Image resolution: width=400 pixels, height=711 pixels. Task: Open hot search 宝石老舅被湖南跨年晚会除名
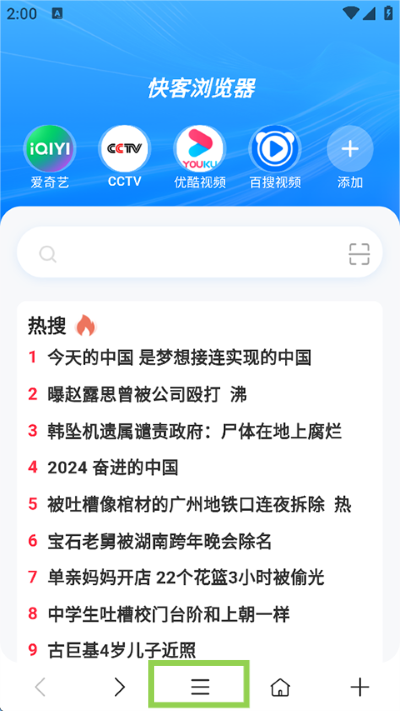tap(160, 541)
